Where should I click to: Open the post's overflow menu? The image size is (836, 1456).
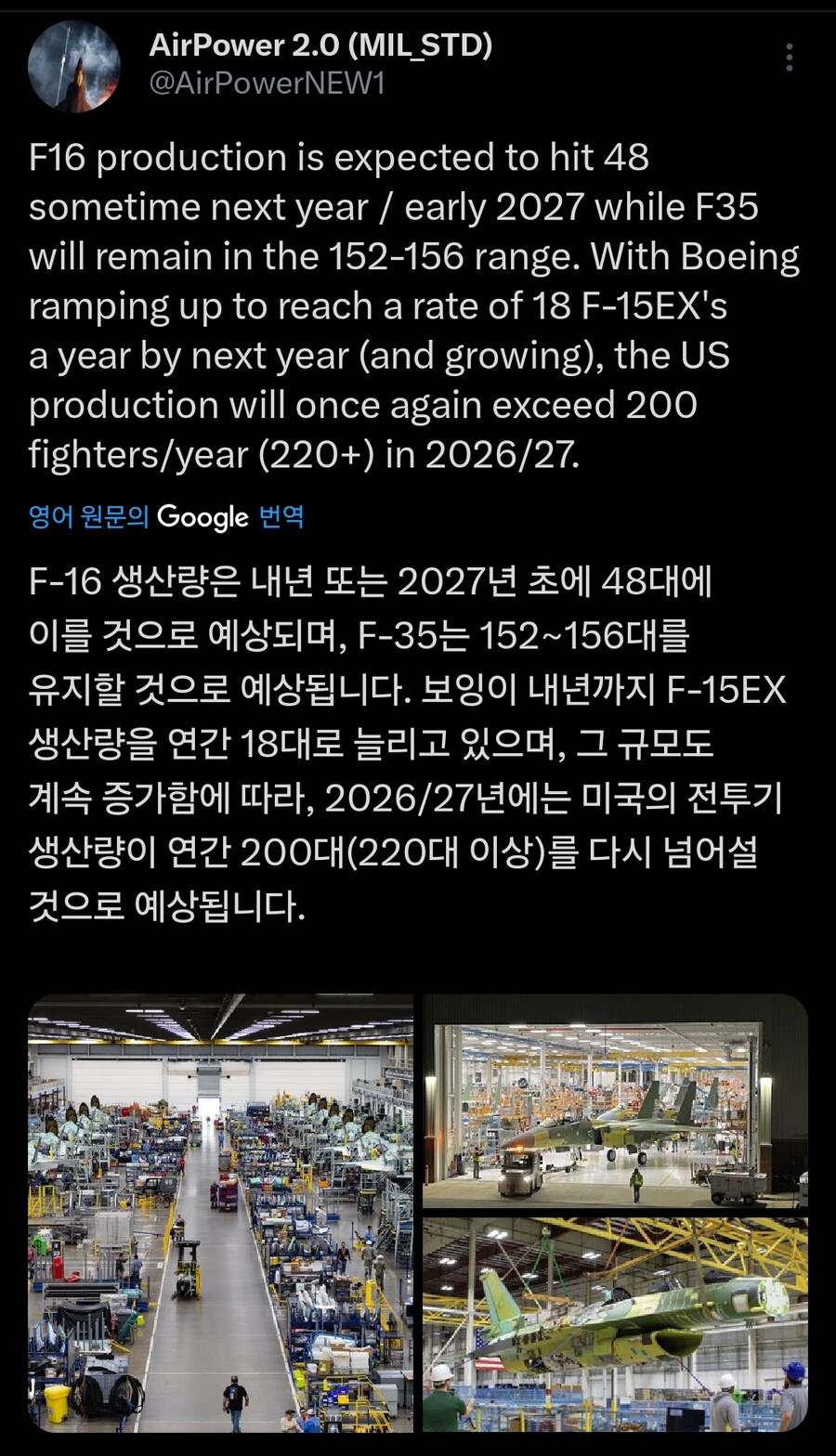(x=789, y=58)
